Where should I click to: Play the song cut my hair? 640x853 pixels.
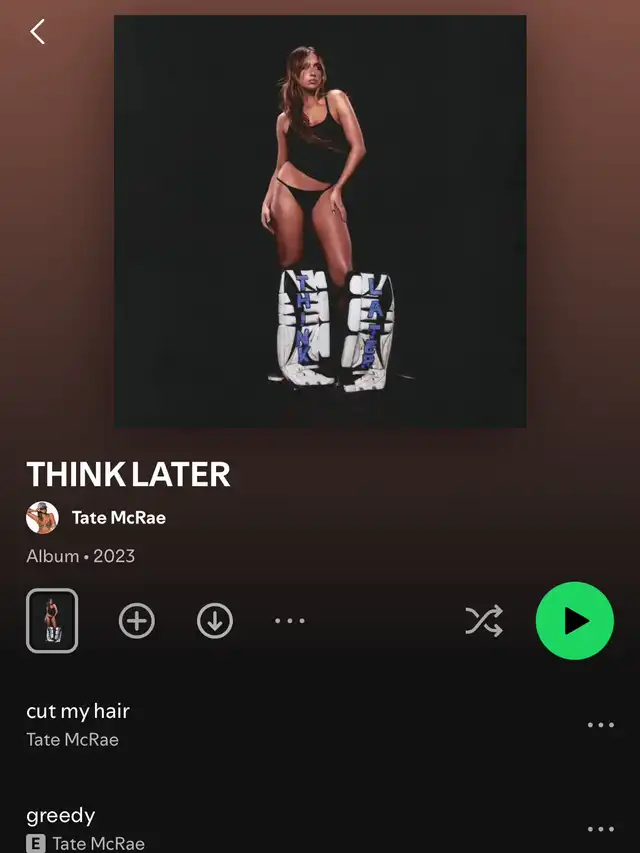point(78,712)
